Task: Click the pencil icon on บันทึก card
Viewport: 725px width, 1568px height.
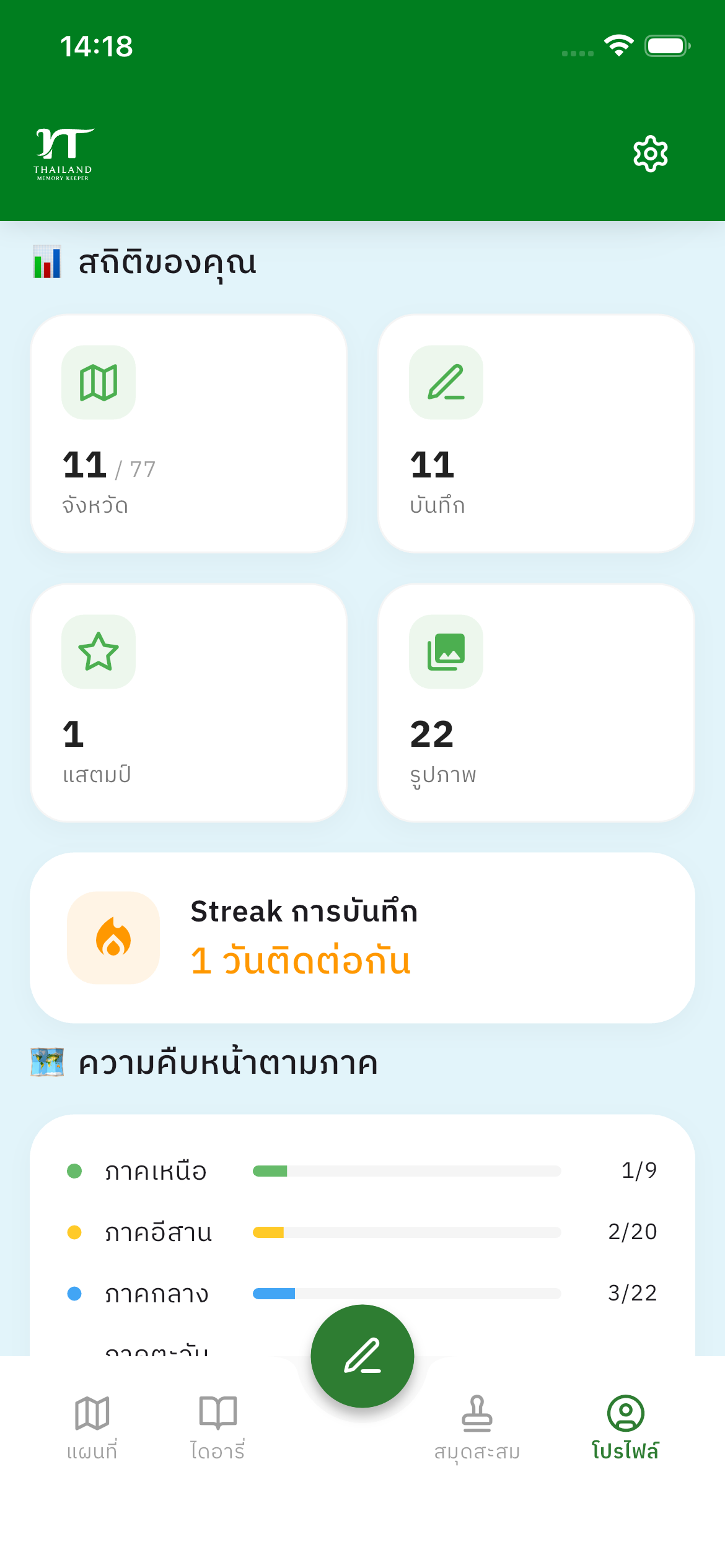Action: click(446, 382)
